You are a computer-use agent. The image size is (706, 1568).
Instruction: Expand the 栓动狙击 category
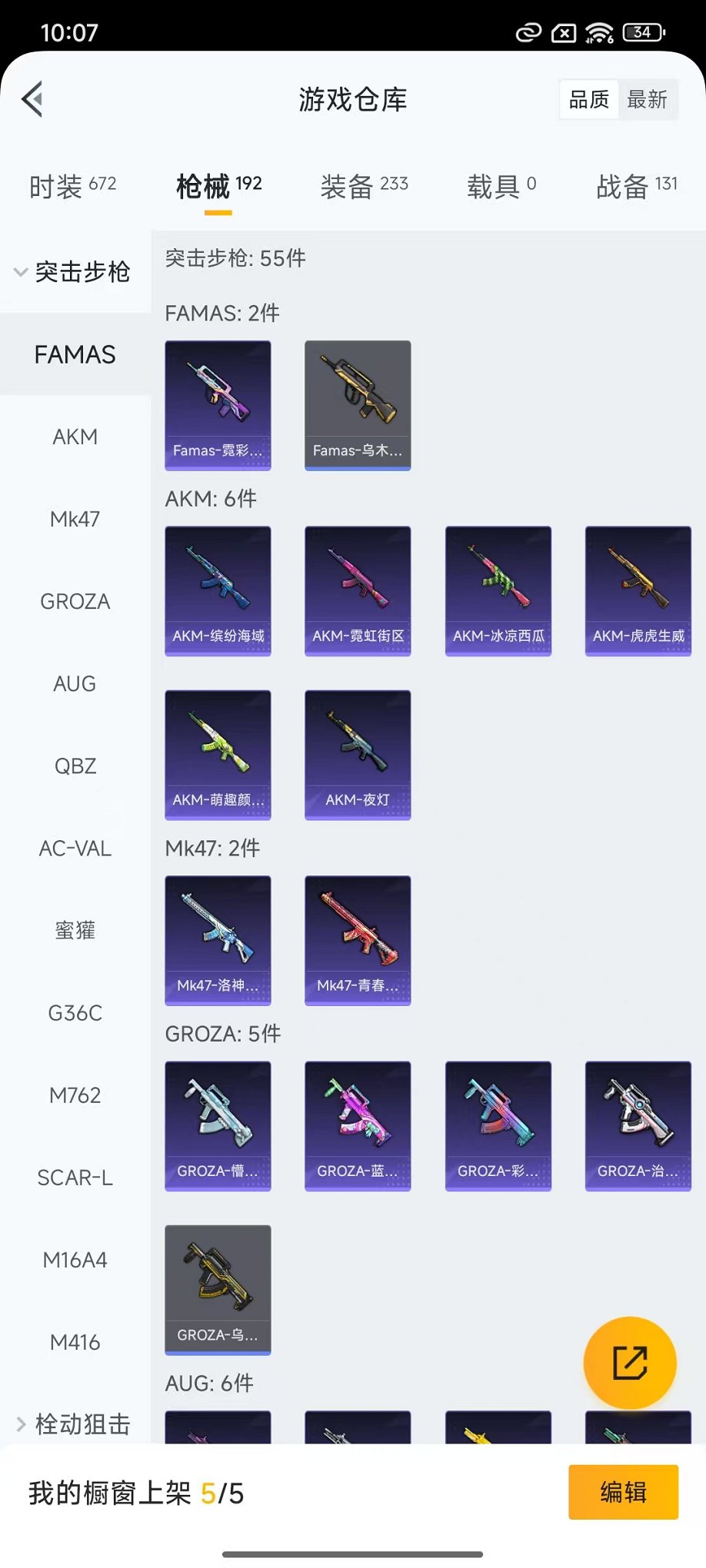(x=73, y=1423)
